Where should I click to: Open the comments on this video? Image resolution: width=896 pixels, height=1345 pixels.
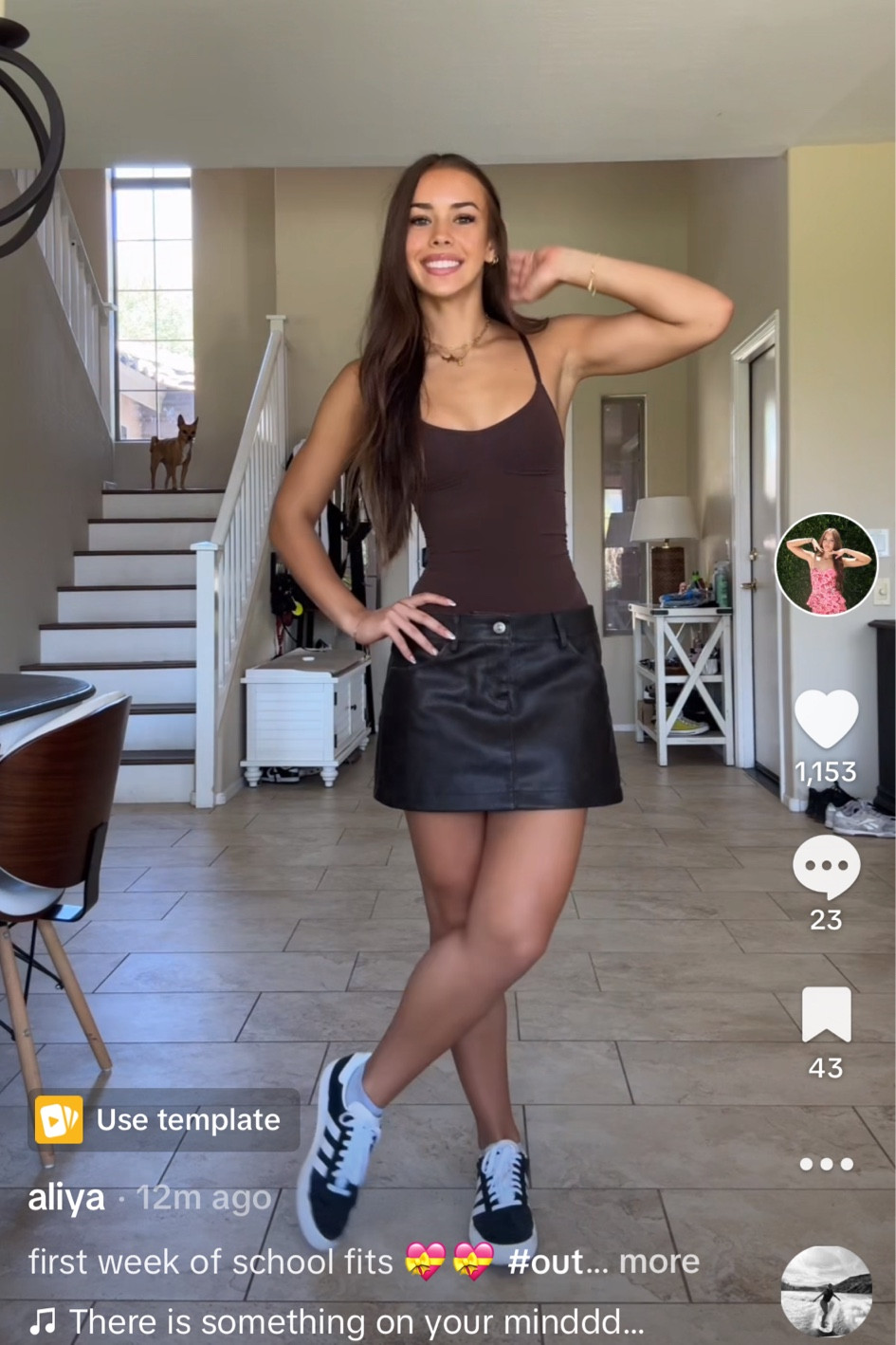826,867
